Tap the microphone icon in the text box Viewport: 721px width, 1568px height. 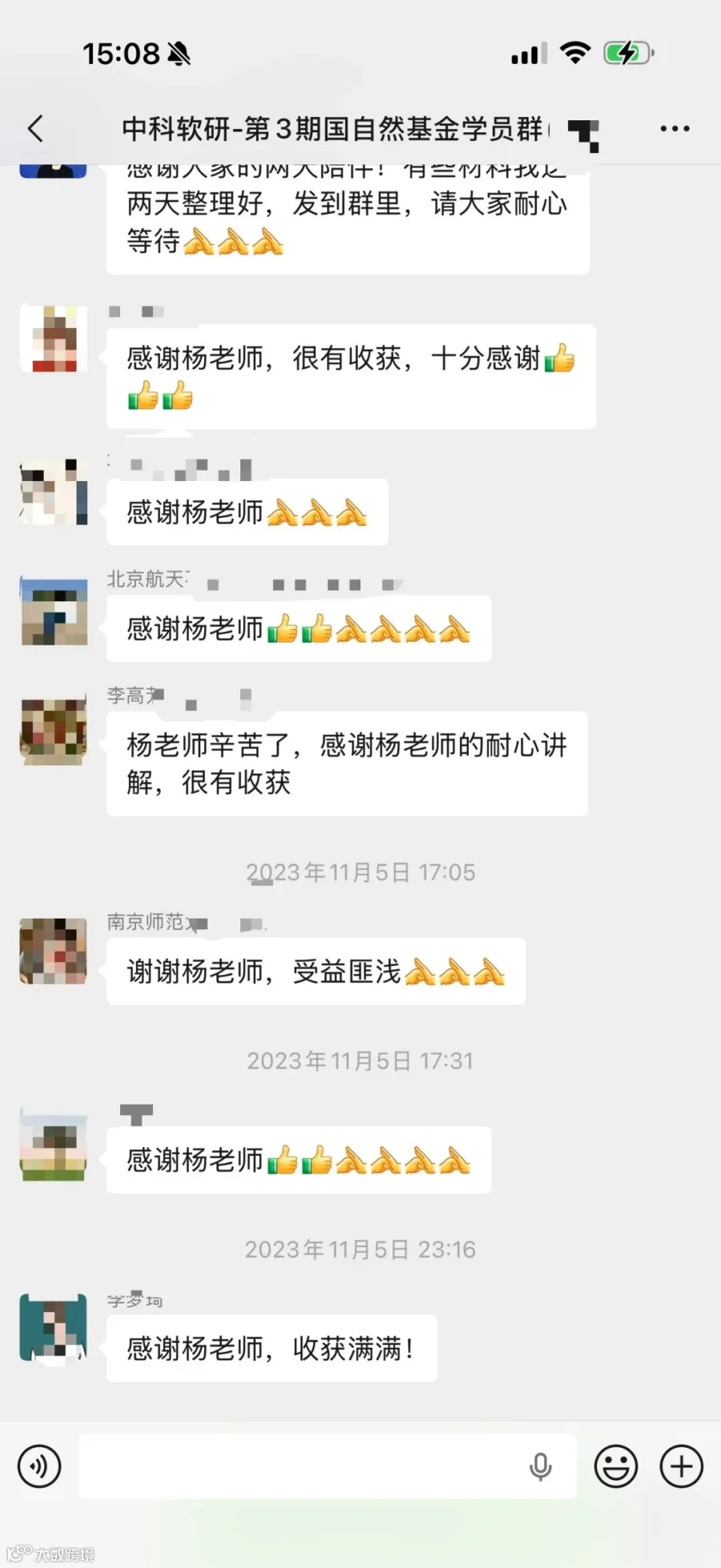tap(541, 1467)
